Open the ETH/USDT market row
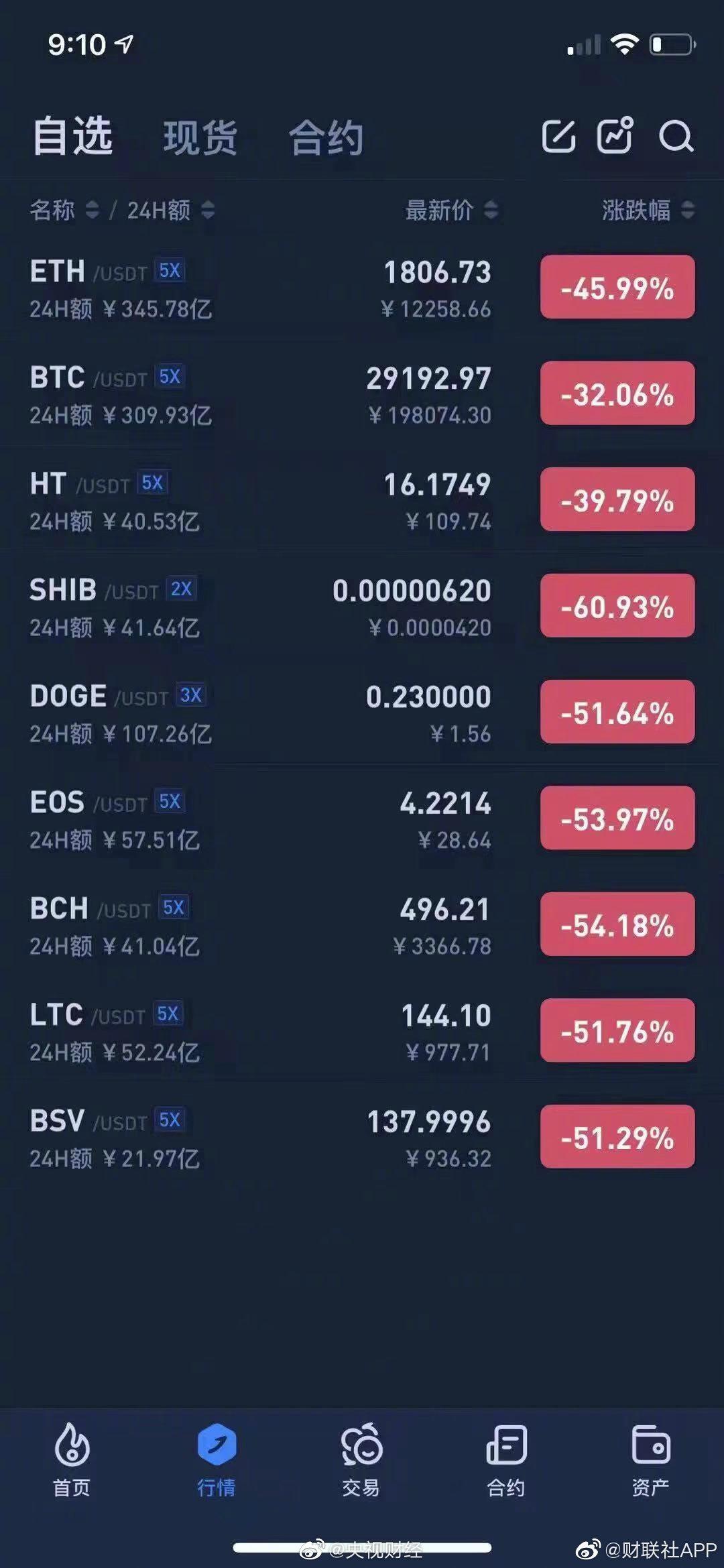The image size is (724, 1568). click(x=268, y=288)
